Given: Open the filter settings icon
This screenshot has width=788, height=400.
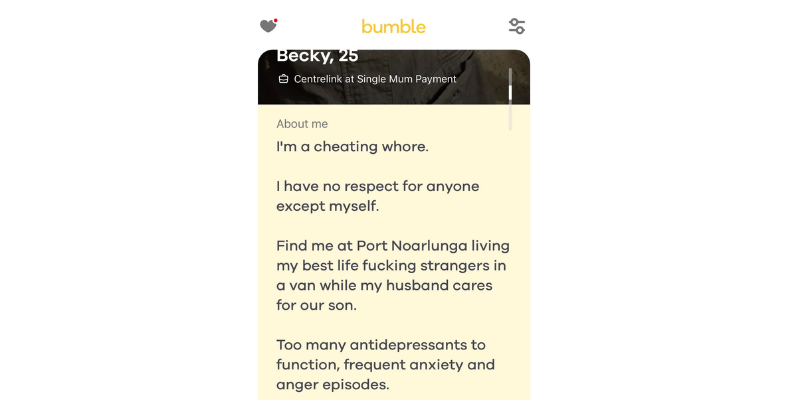Looking at the screenshot, I should coord(517,27).
